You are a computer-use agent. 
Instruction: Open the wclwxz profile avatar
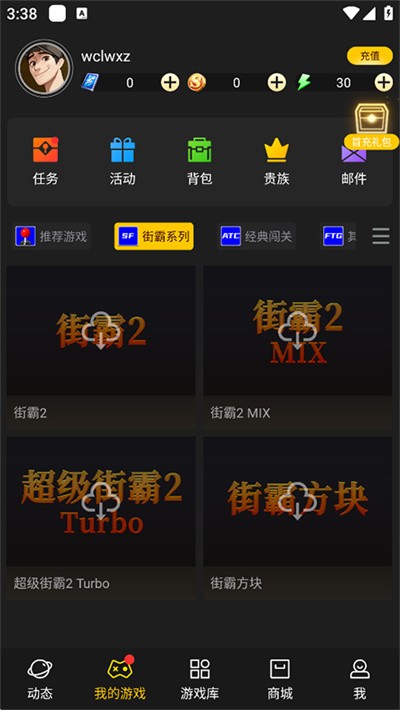[x=44, y=68]
